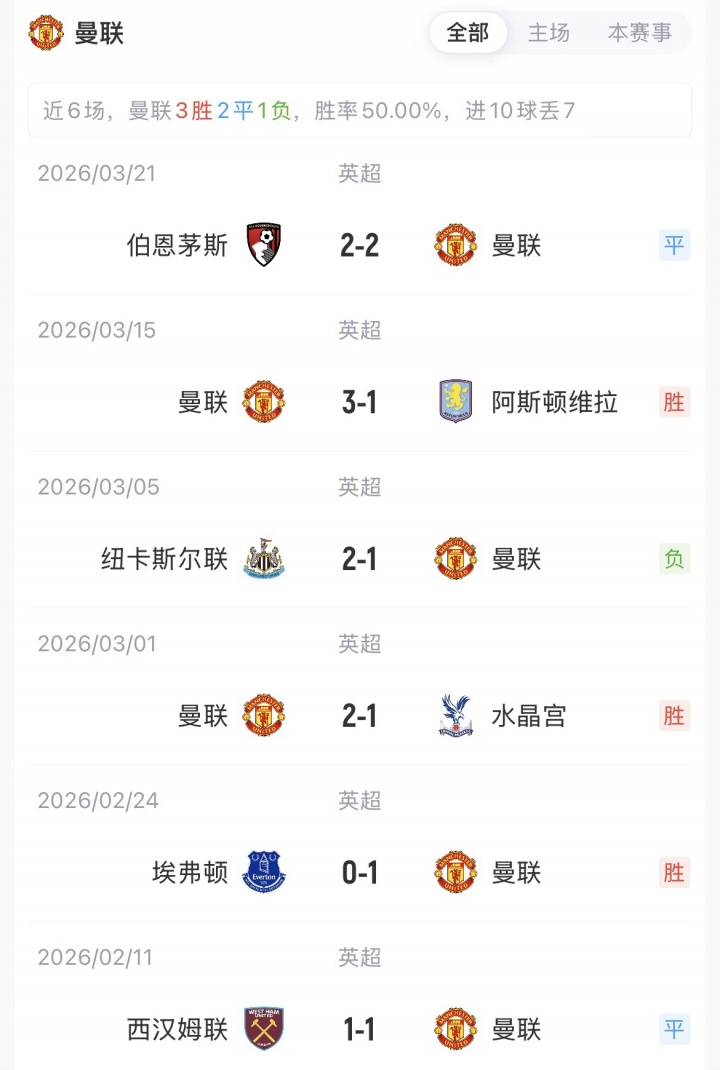This screenshot has height=1070, width=720.
Task: Open the 伯恩茅斯 vs 曼联 2-2 match
Action: (x=360, y=245)
